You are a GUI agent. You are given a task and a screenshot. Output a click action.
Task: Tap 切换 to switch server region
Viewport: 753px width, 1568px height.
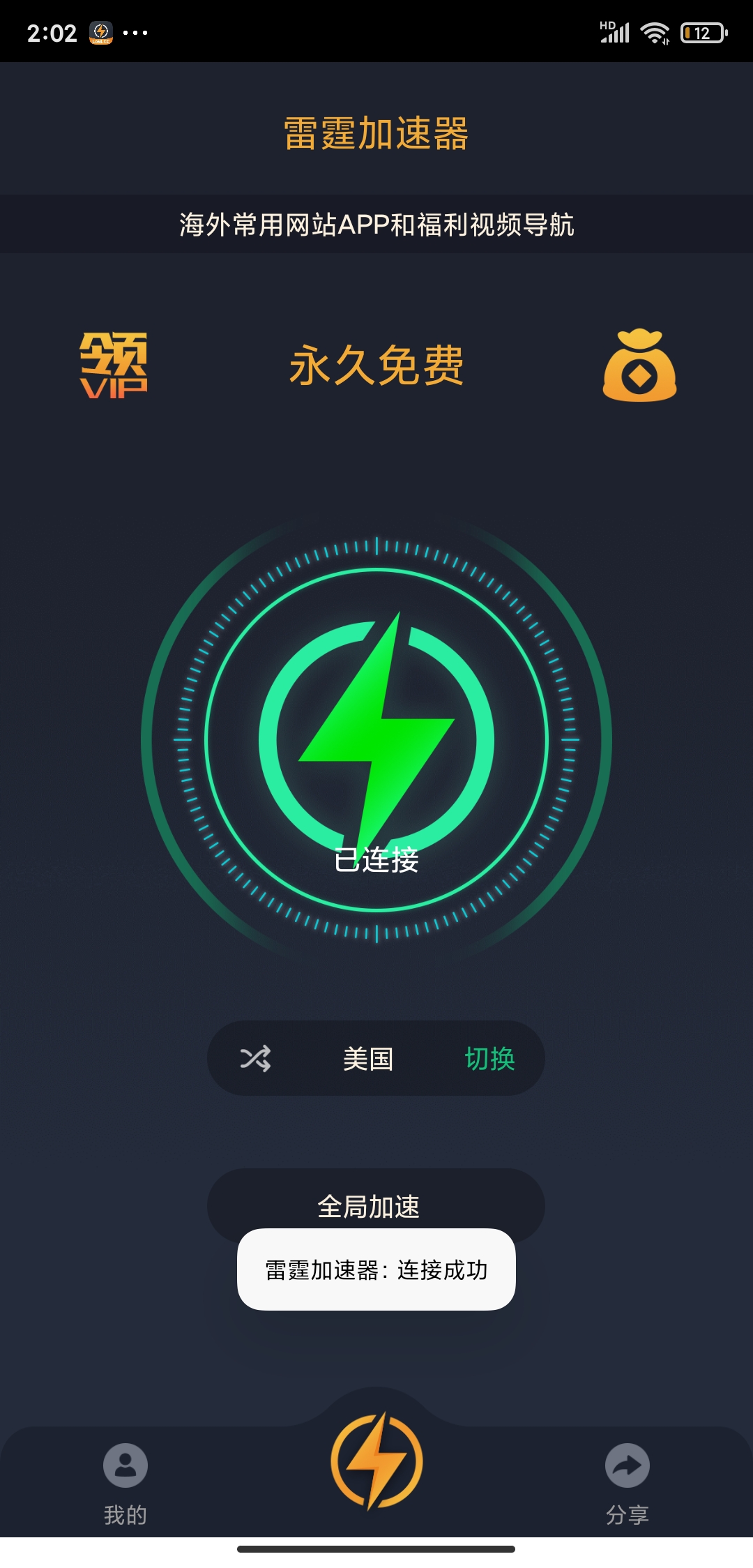[489, 1059]
